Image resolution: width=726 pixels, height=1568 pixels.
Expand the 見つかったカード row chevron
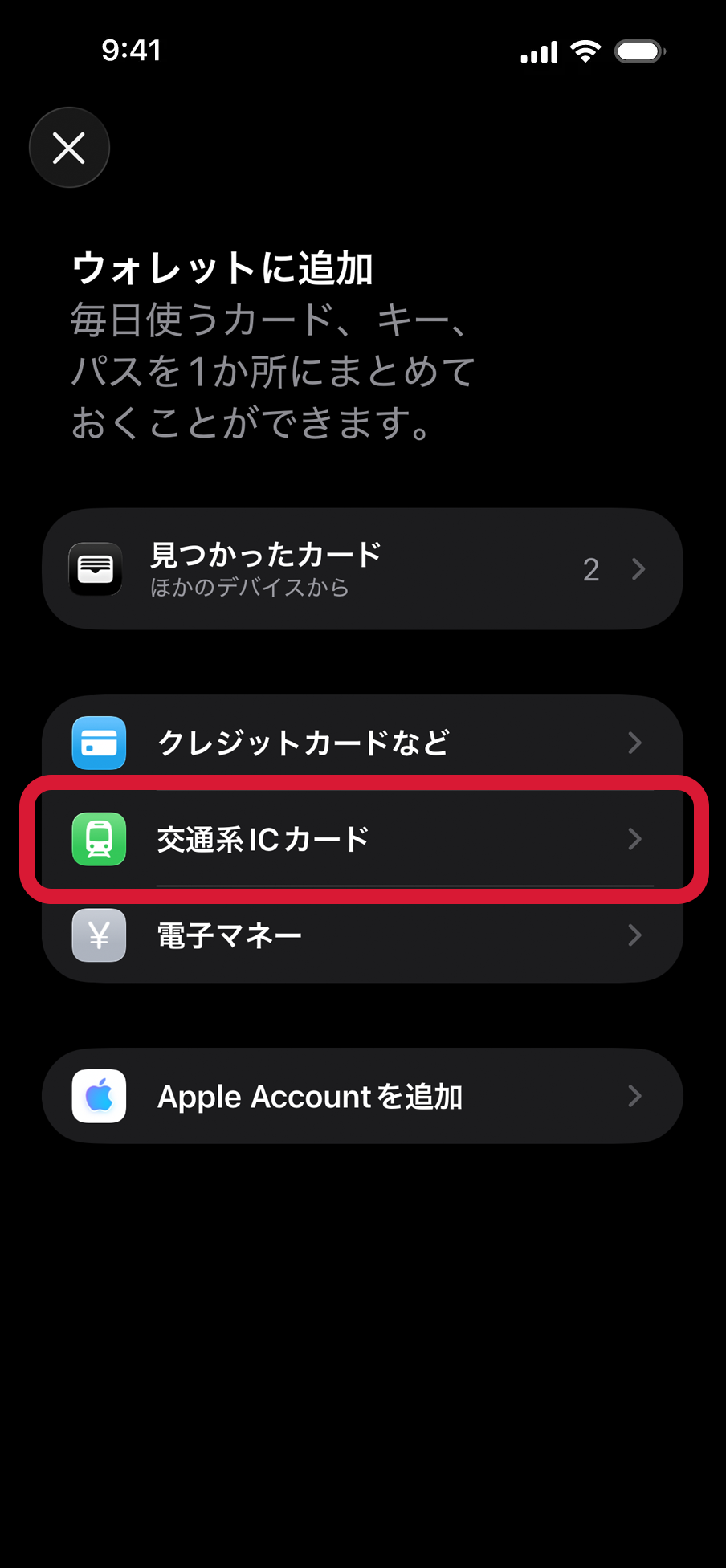(638, 569)
